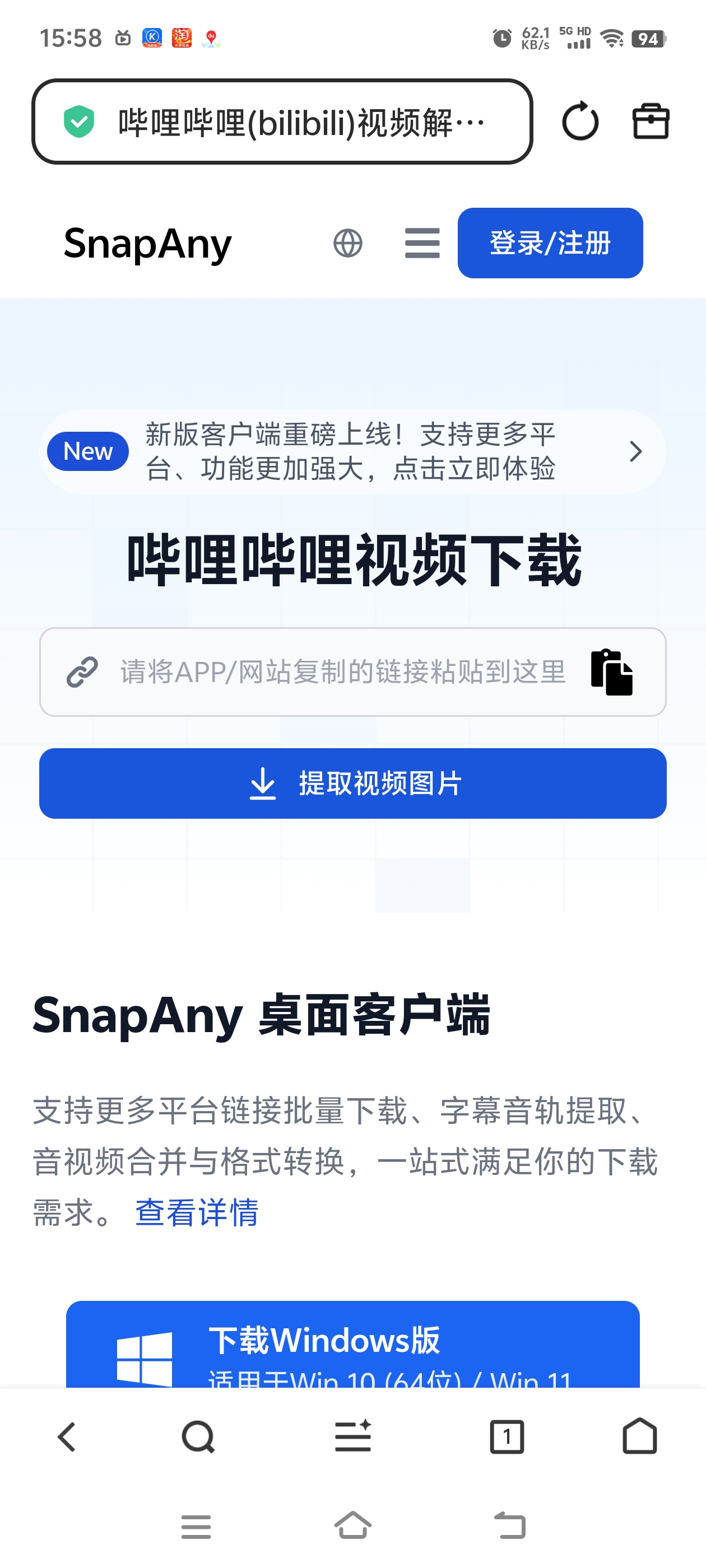
Task: Go back in the browser
Action: pyautogui.click(x=66, y=1437)
